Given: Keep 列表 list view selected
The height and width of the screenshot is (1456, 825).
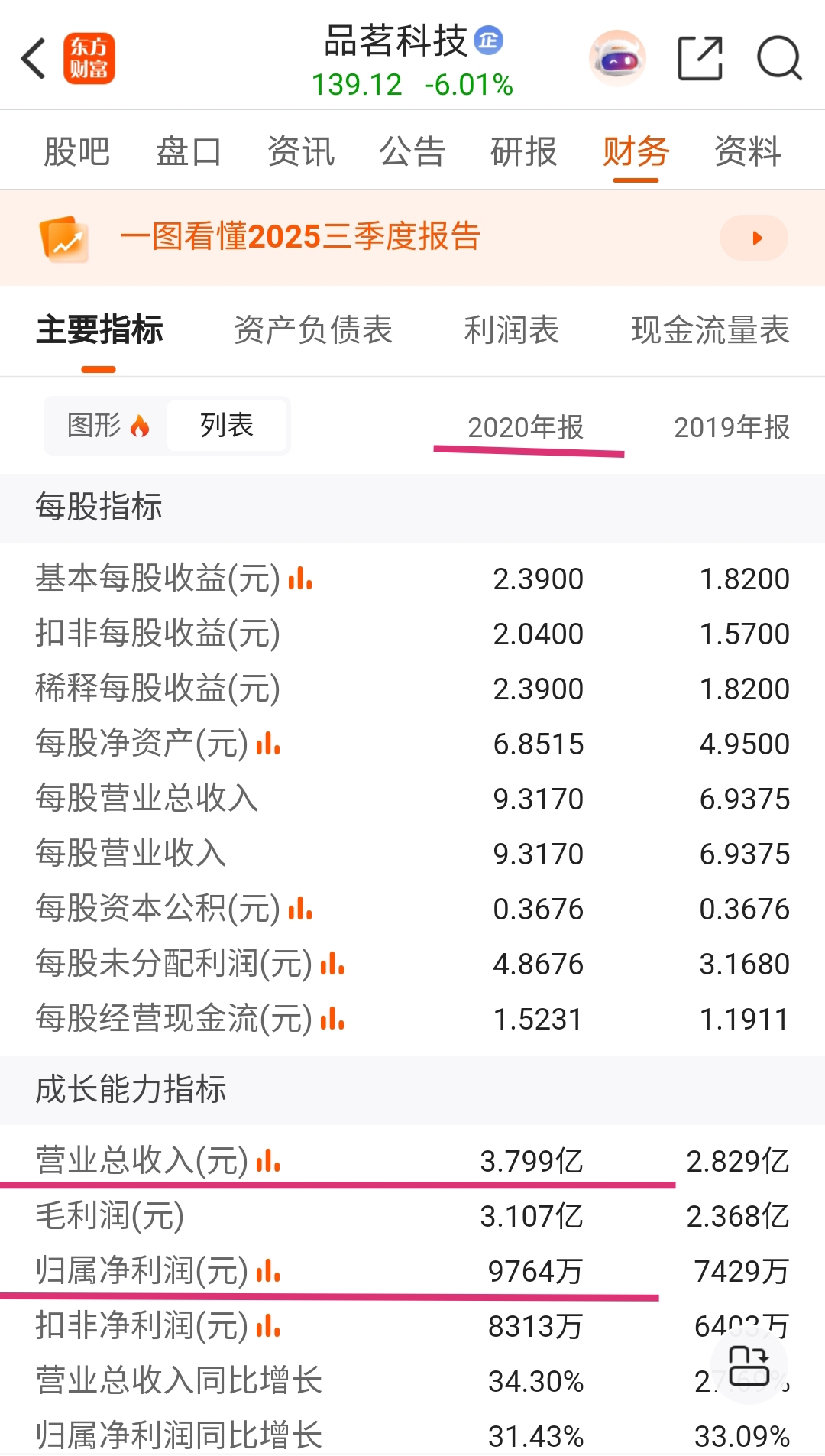Looking at the screenshot, I should (227, 426).
